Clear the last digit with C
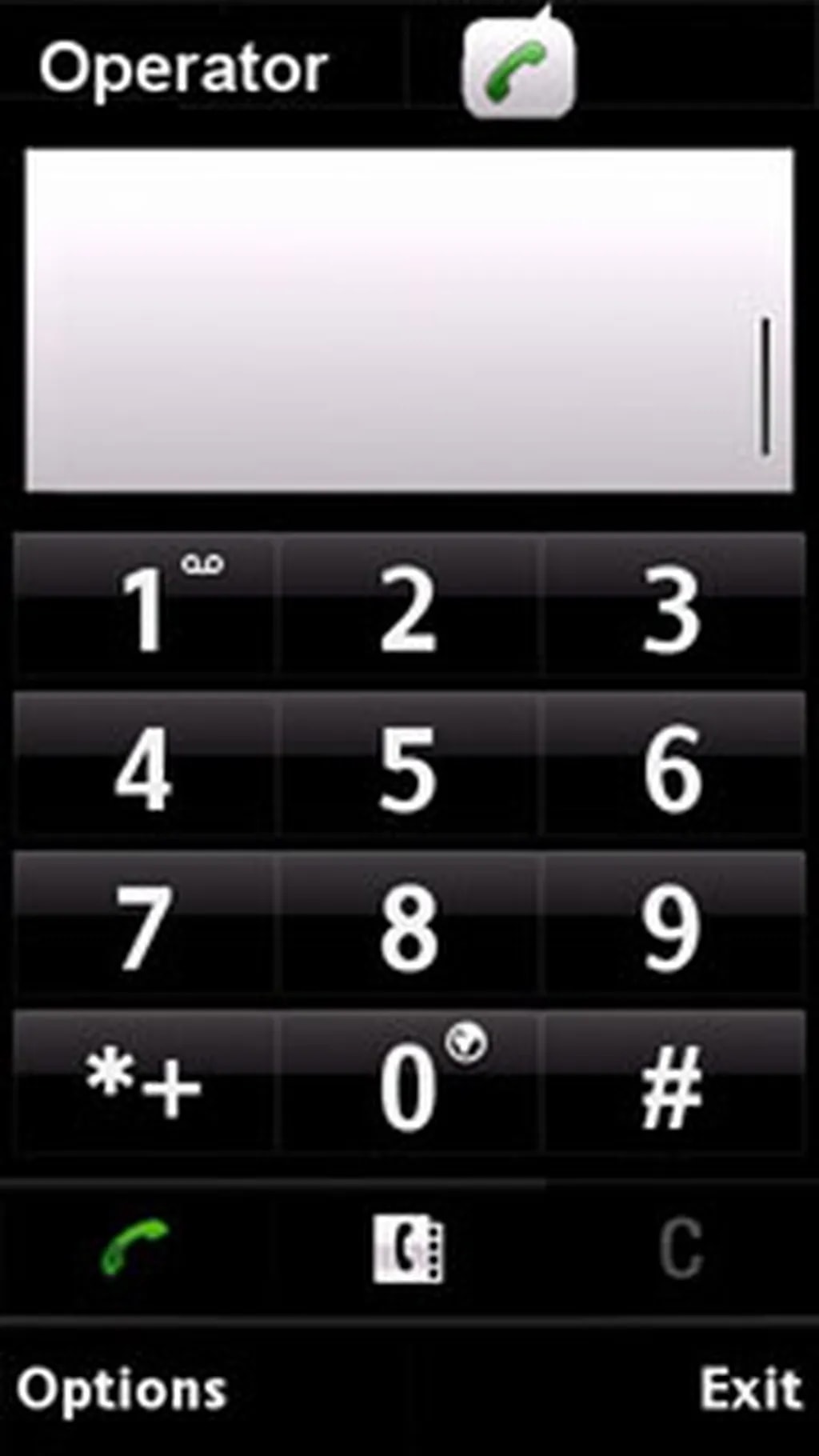The width and height of the screenshot is (819, 1456). 681,1248
